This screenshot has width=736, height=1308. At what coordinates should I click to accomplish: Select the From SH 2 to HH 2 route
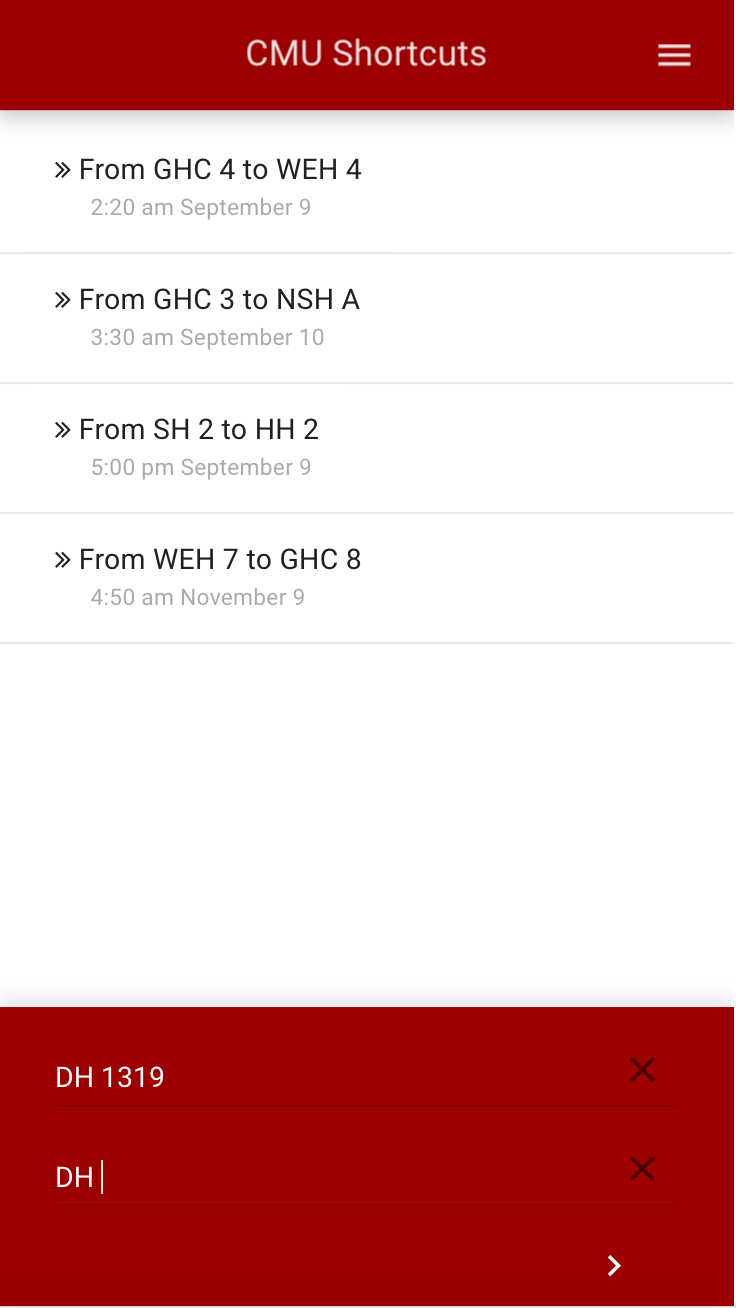click(200, 447)
